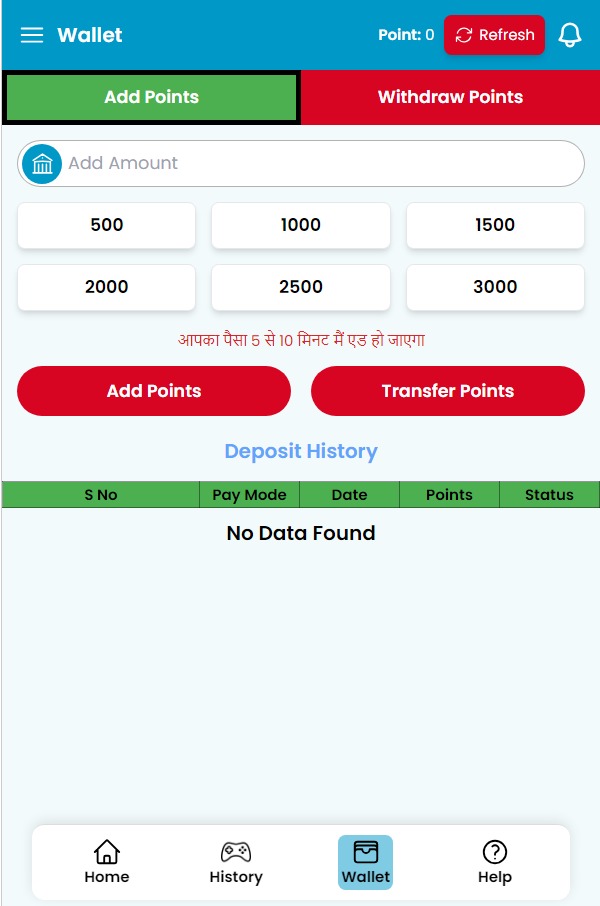This screenshot has height=906, width=600.
Task: Open the Help section
Action: point(494,862)
